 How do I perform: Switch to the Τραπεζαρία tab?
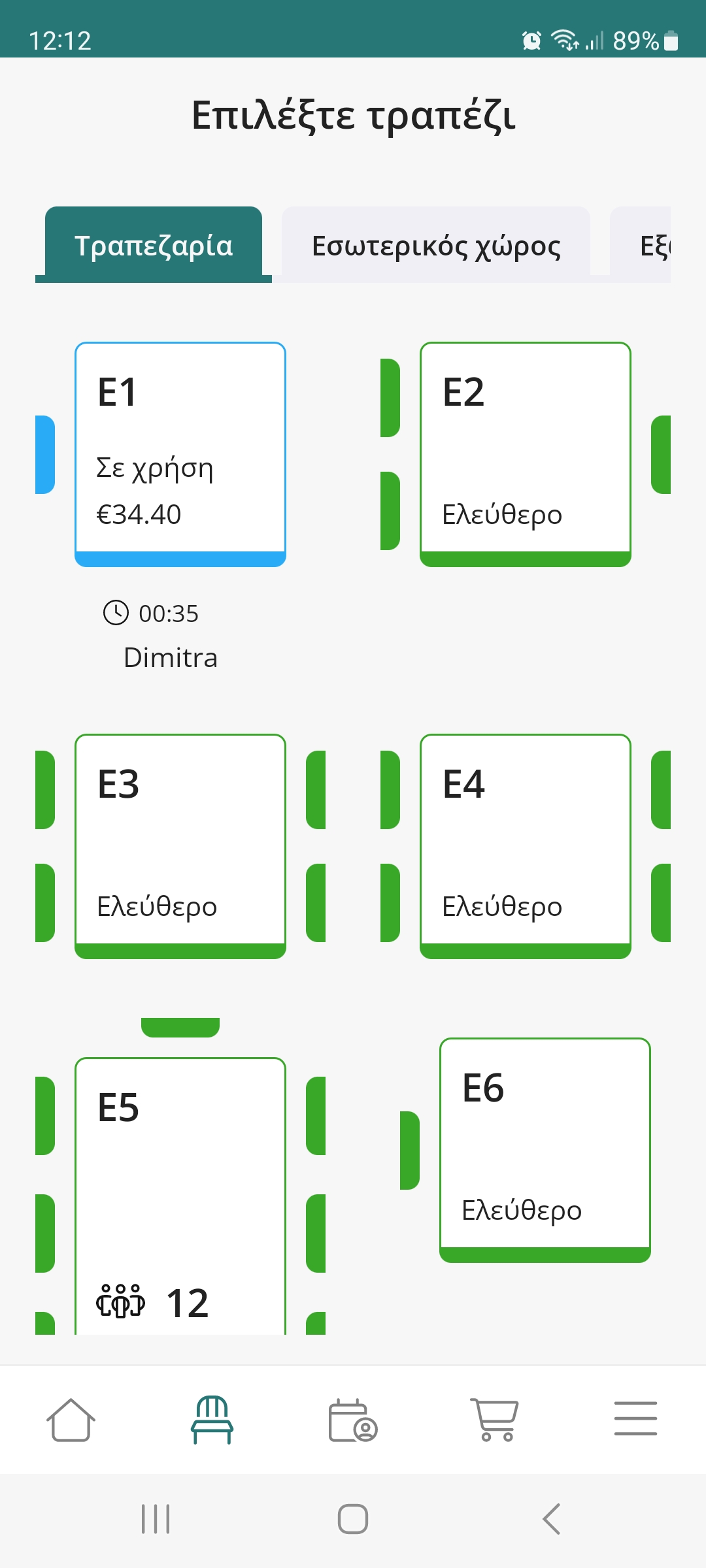[154, 246]
